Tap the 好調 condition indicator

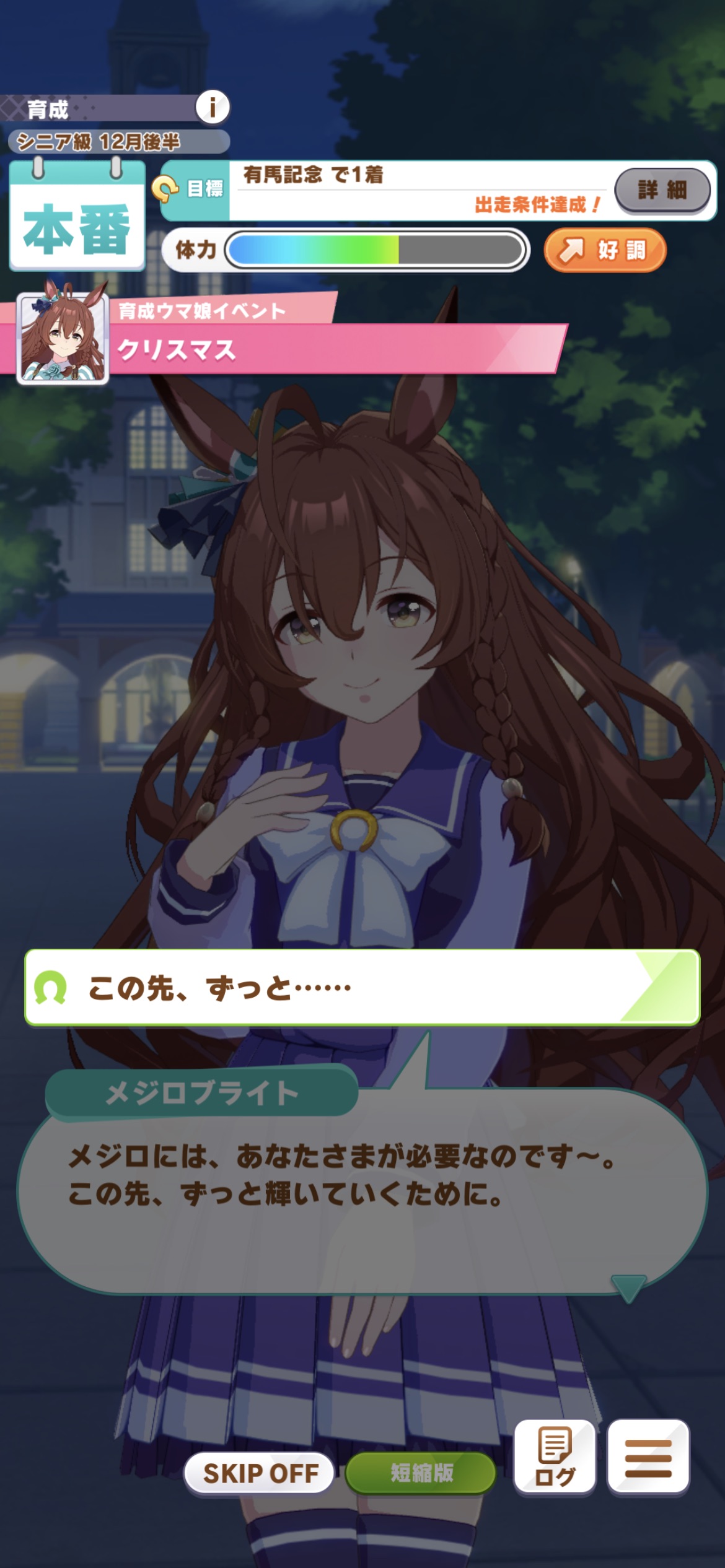605,250
